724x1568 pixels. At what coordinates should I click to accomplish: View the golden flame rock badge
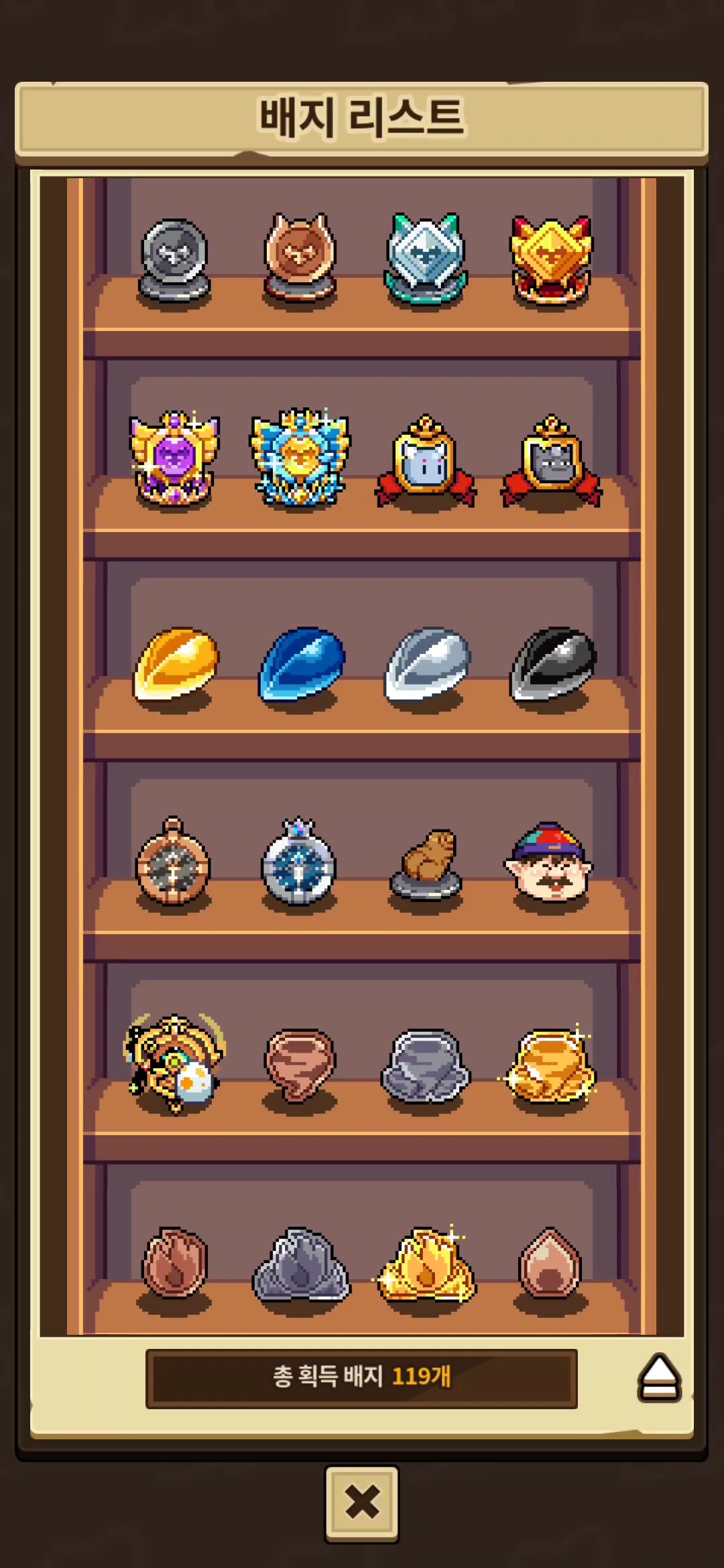426,1265
